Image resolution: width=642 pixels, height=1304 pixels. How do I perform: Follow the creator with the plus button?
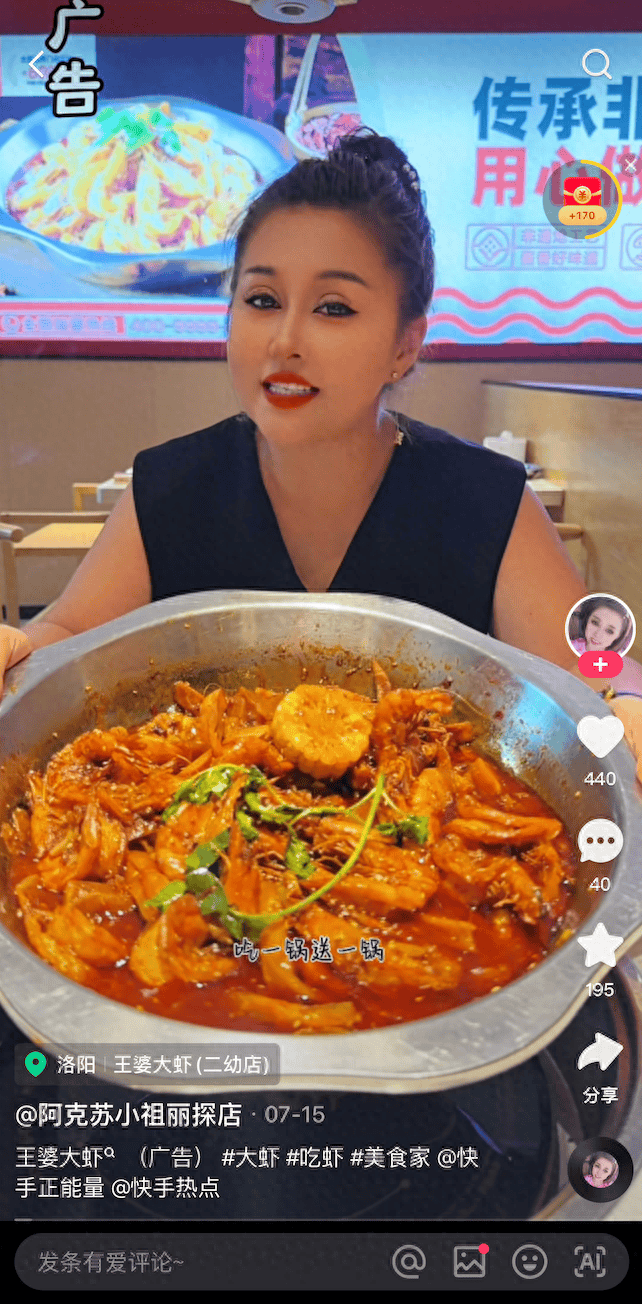pyautogui.click(x=600, y=665)
